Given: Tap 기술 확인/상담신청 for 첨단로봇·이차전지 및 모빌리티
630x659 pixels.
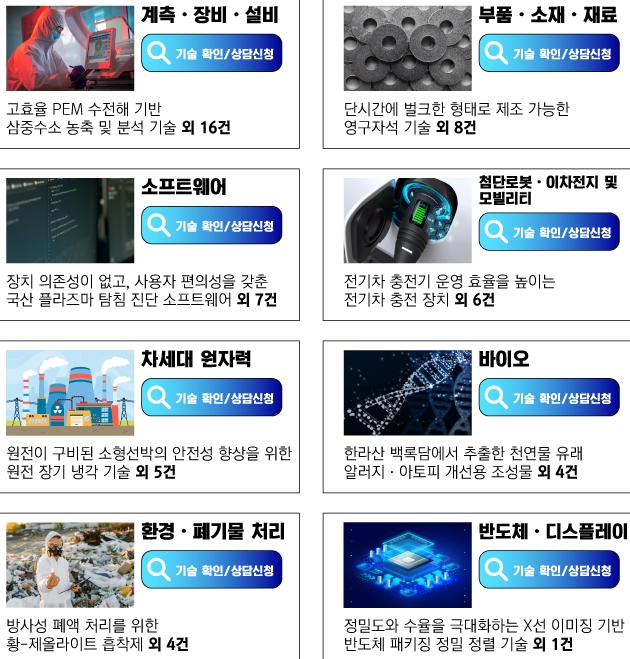Looking at the screenshot, I should point(549,232).
